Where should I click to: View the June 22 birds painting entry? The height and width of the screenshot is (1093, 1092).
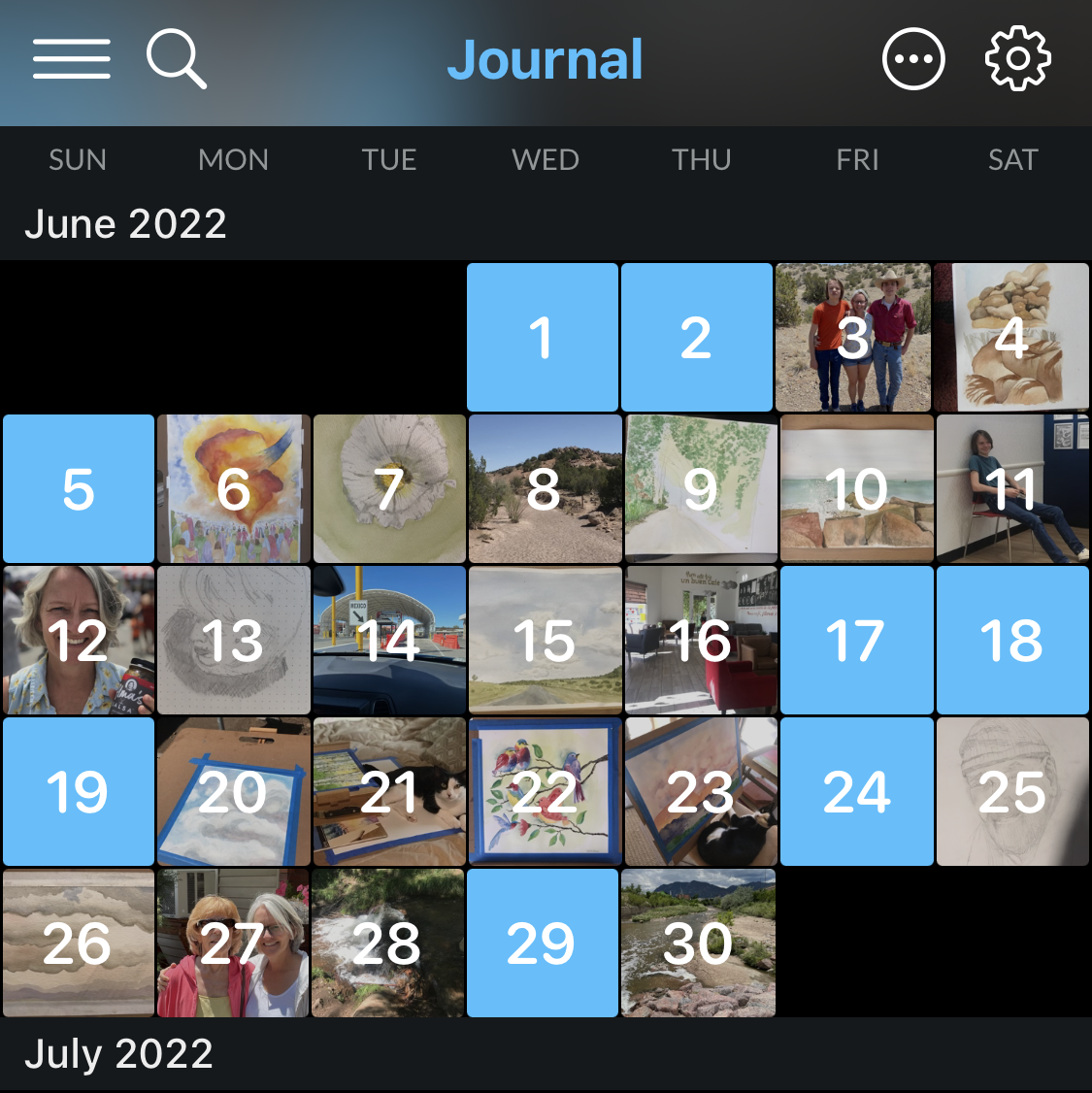(x=545, y=792)
